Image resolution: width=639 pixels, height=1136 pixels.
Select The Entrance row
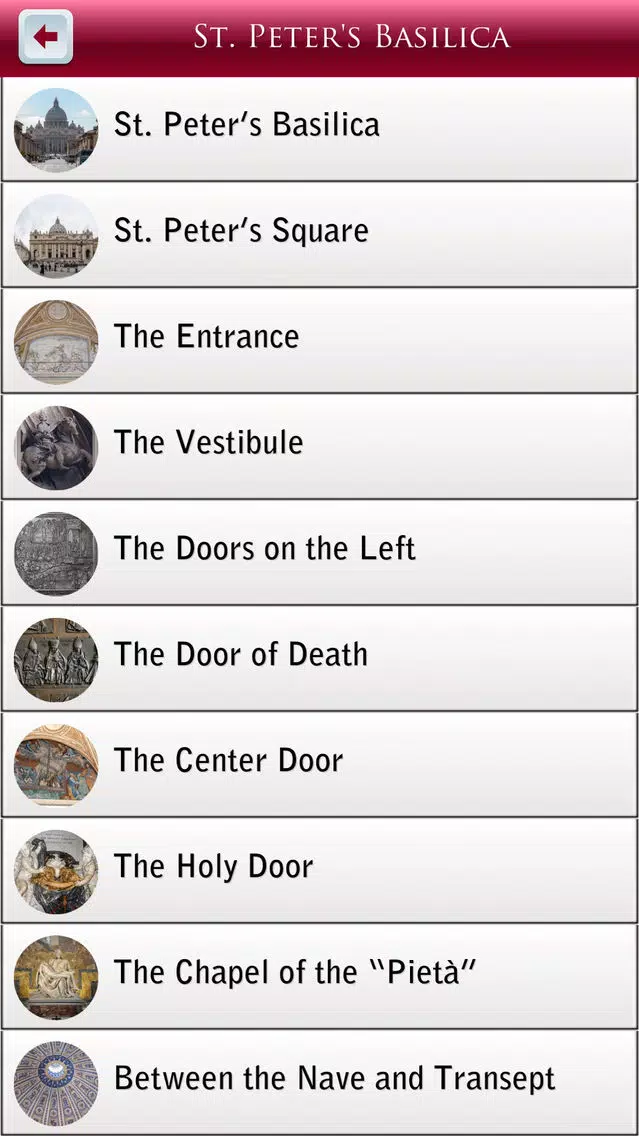pyautogui.click(x=320, y=341)
